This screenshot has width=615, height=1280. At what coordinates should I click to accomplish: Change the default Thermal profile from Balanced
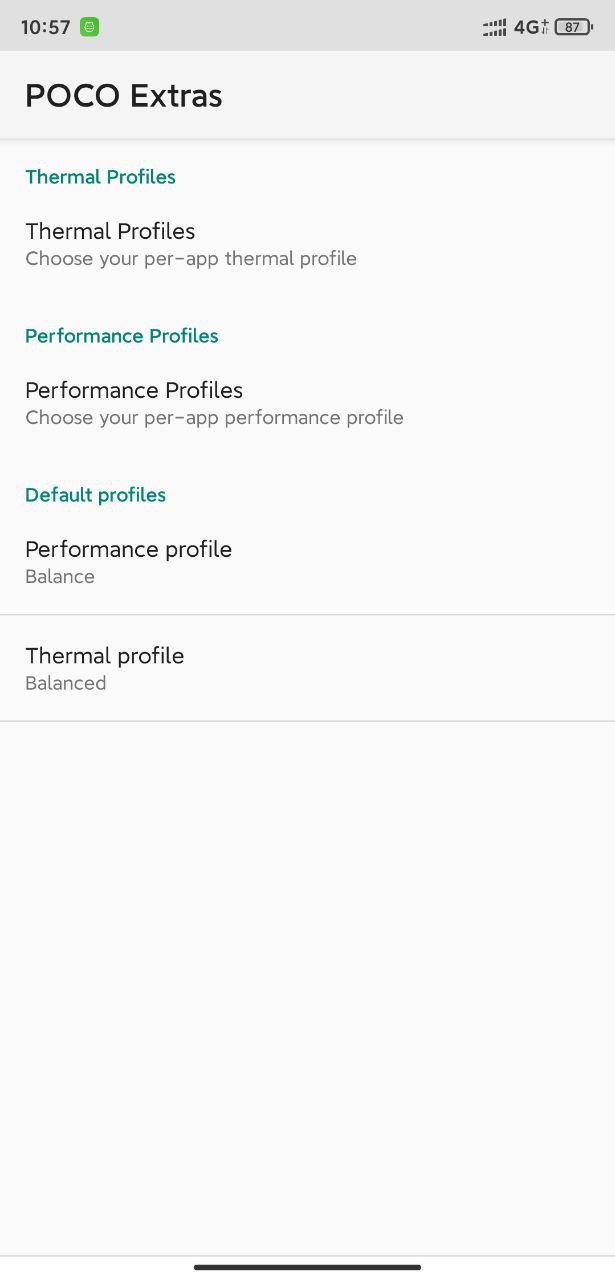coord(307,668)
